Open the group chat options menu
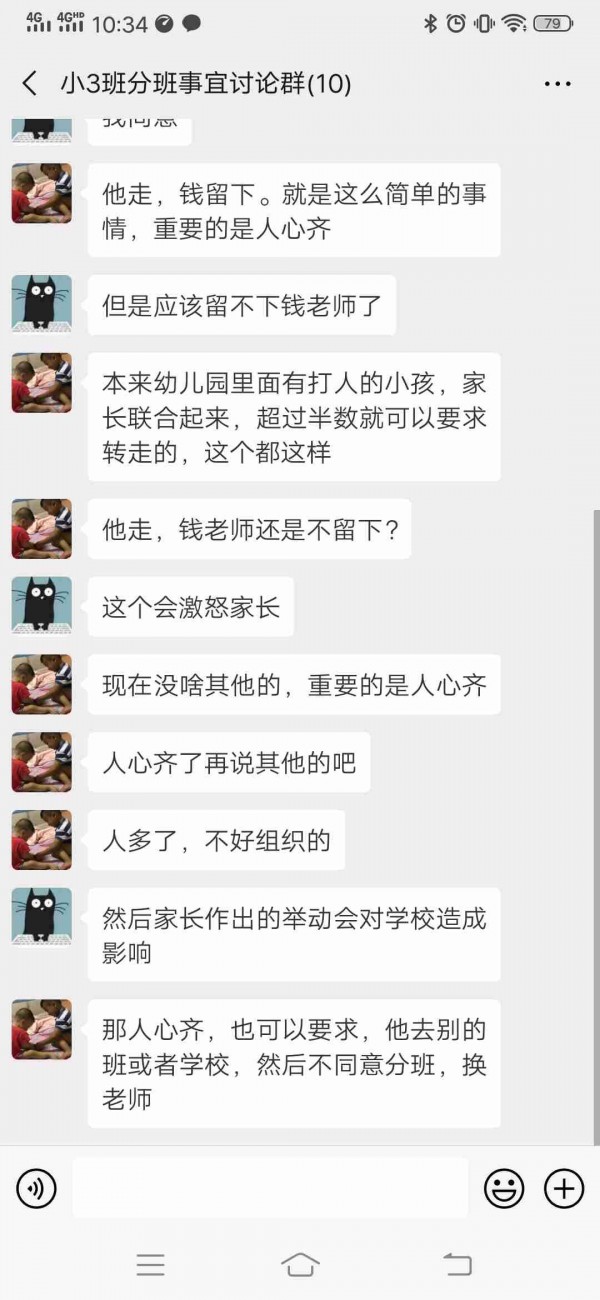The image size is (600, 1300). 557,84
